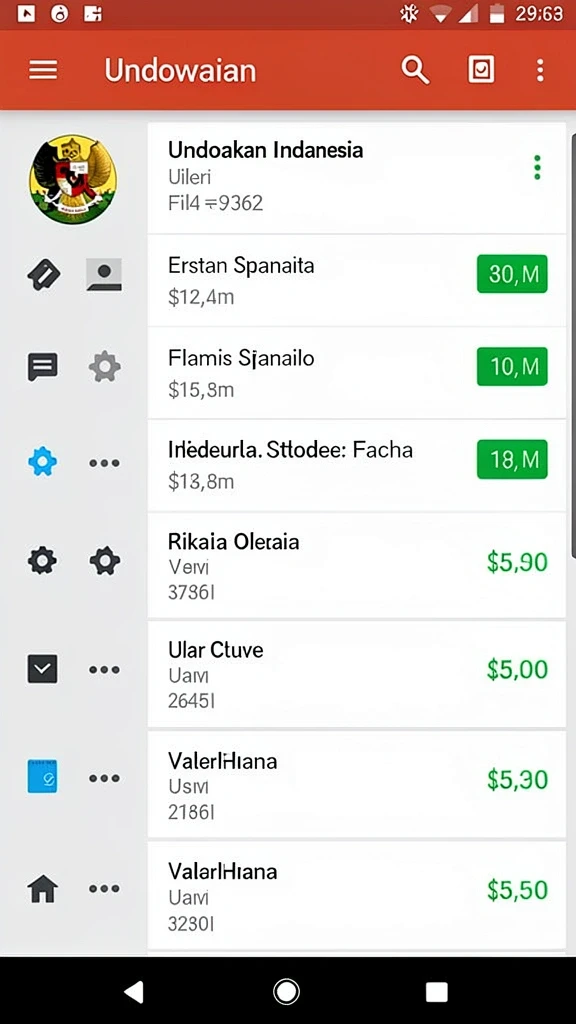Open the app bar overflow menu
The width and height of the screenshot is (576, 1024).
(540, 70)
